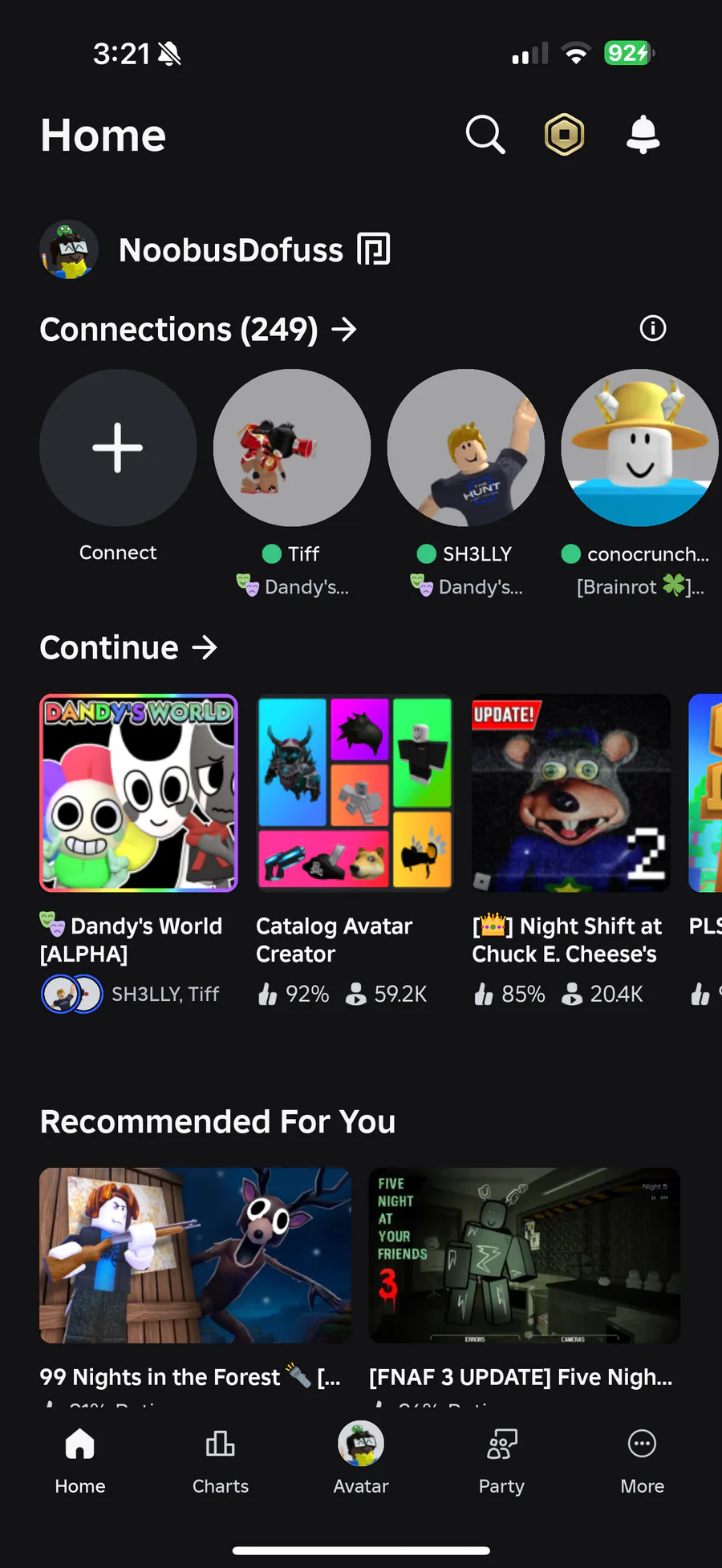
Task: Open Dandy's World [ALPHA] game
Action: tap(139, 792)
